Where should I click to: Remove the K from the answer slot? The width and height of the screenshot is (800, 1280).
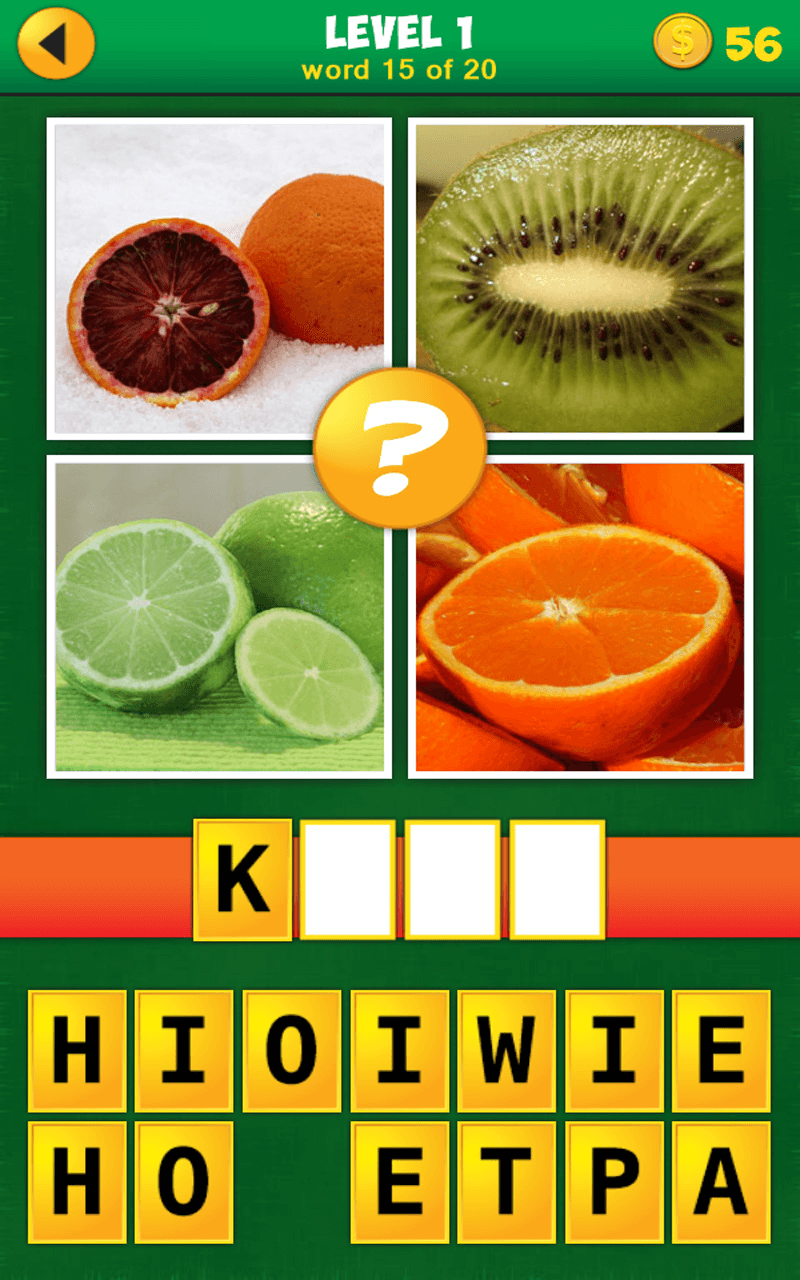click(243, 880)
